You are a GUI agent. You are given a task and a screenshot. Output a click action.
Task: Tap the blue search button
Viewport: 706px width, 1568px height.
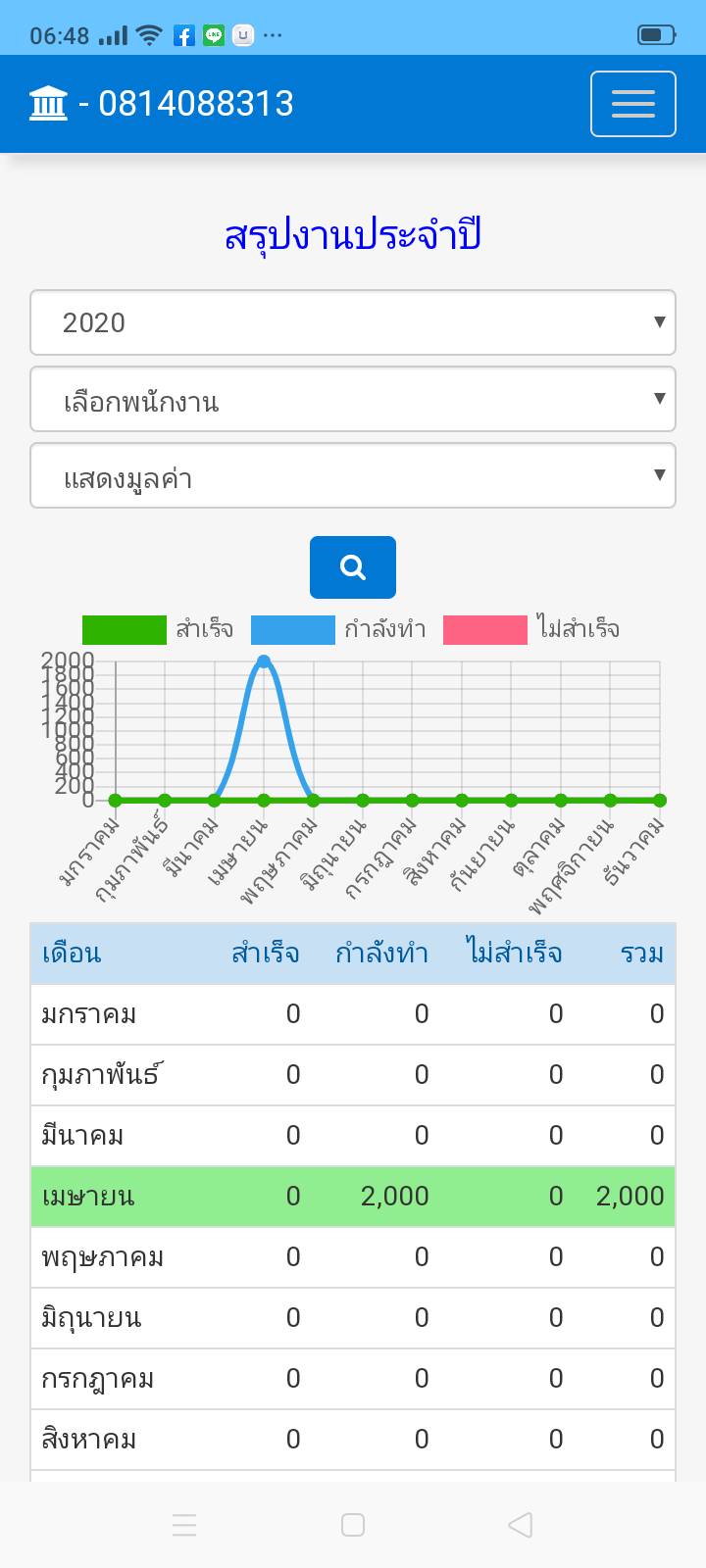(x=353, y=567)
